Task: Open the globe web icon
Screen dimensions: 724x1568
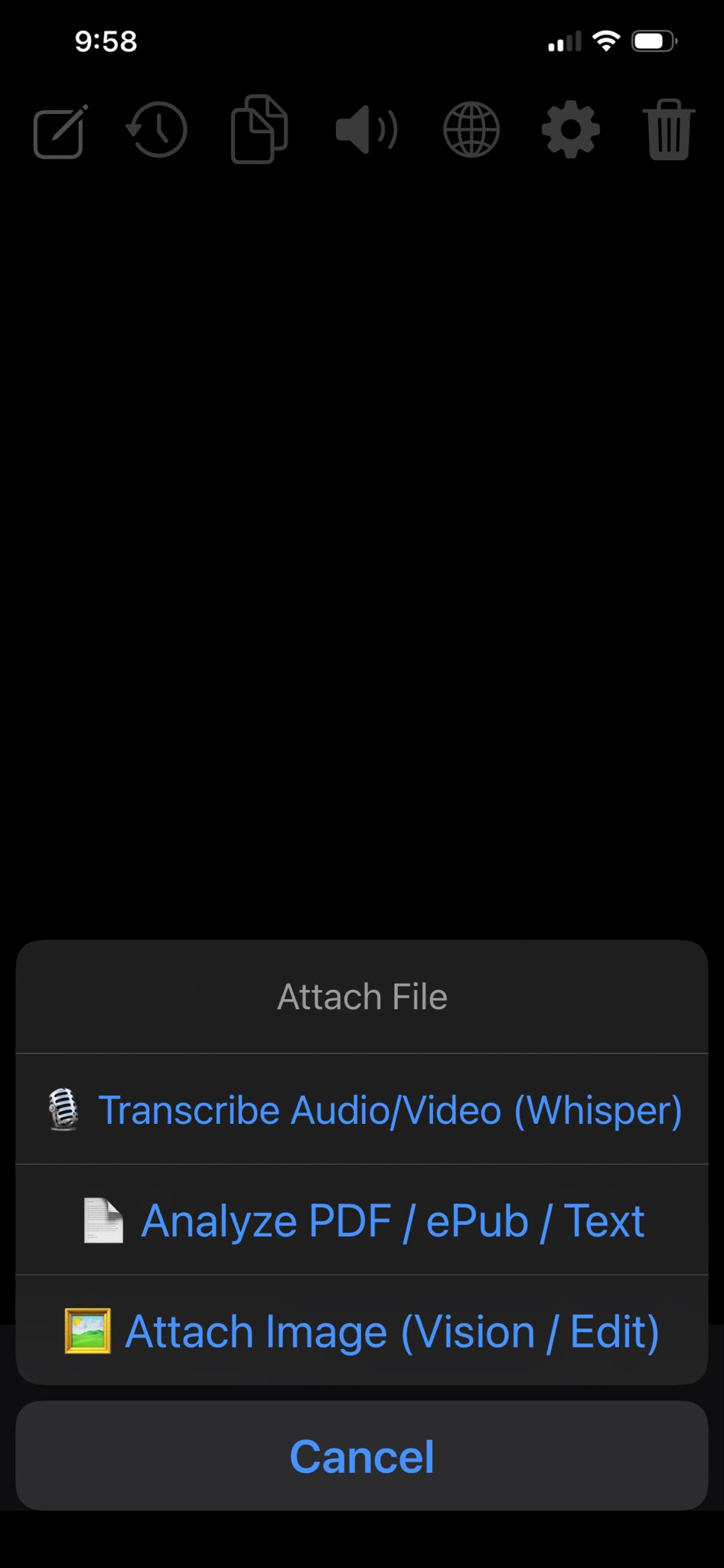Action: pos(471,130)
